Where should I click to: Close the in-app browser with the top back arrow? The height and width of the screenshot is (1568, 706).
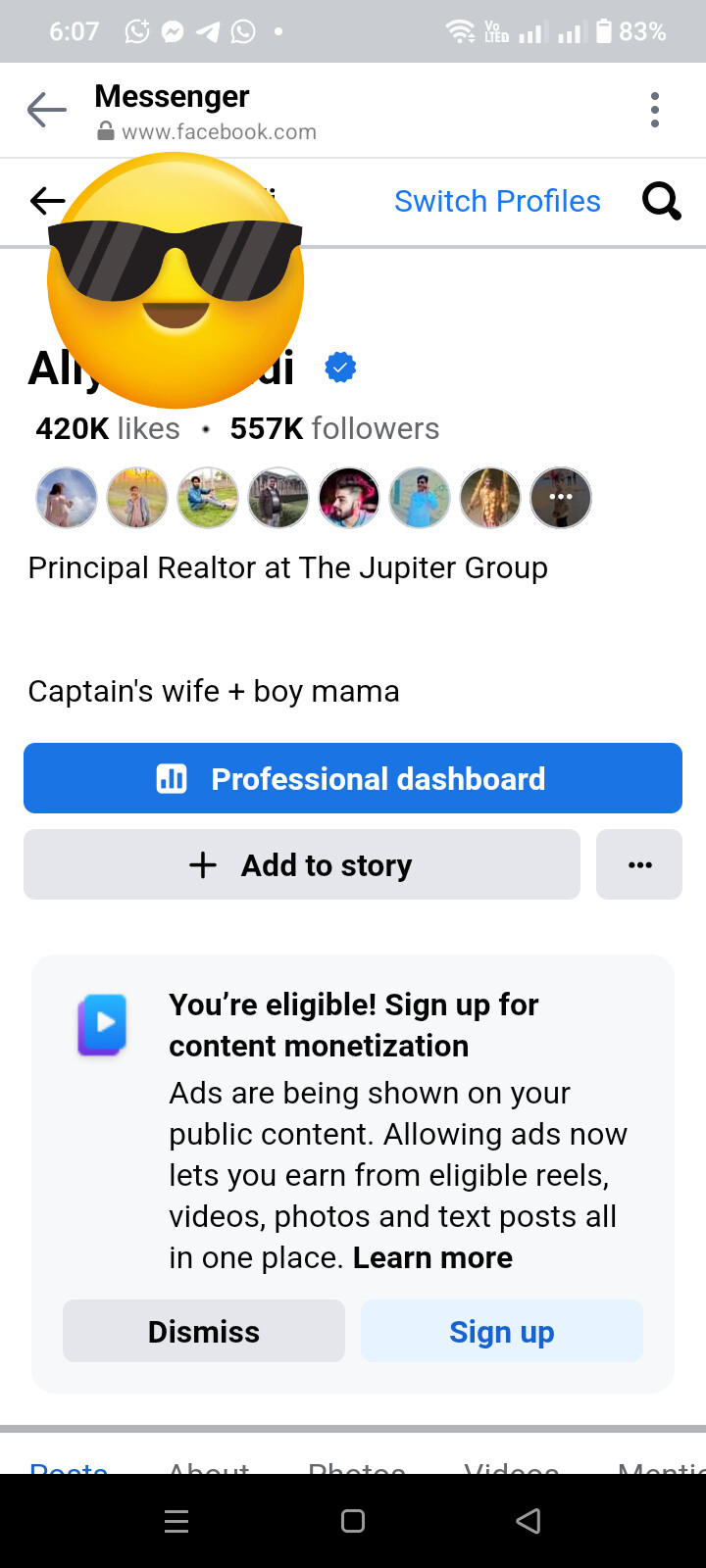(x=46, y=110)
